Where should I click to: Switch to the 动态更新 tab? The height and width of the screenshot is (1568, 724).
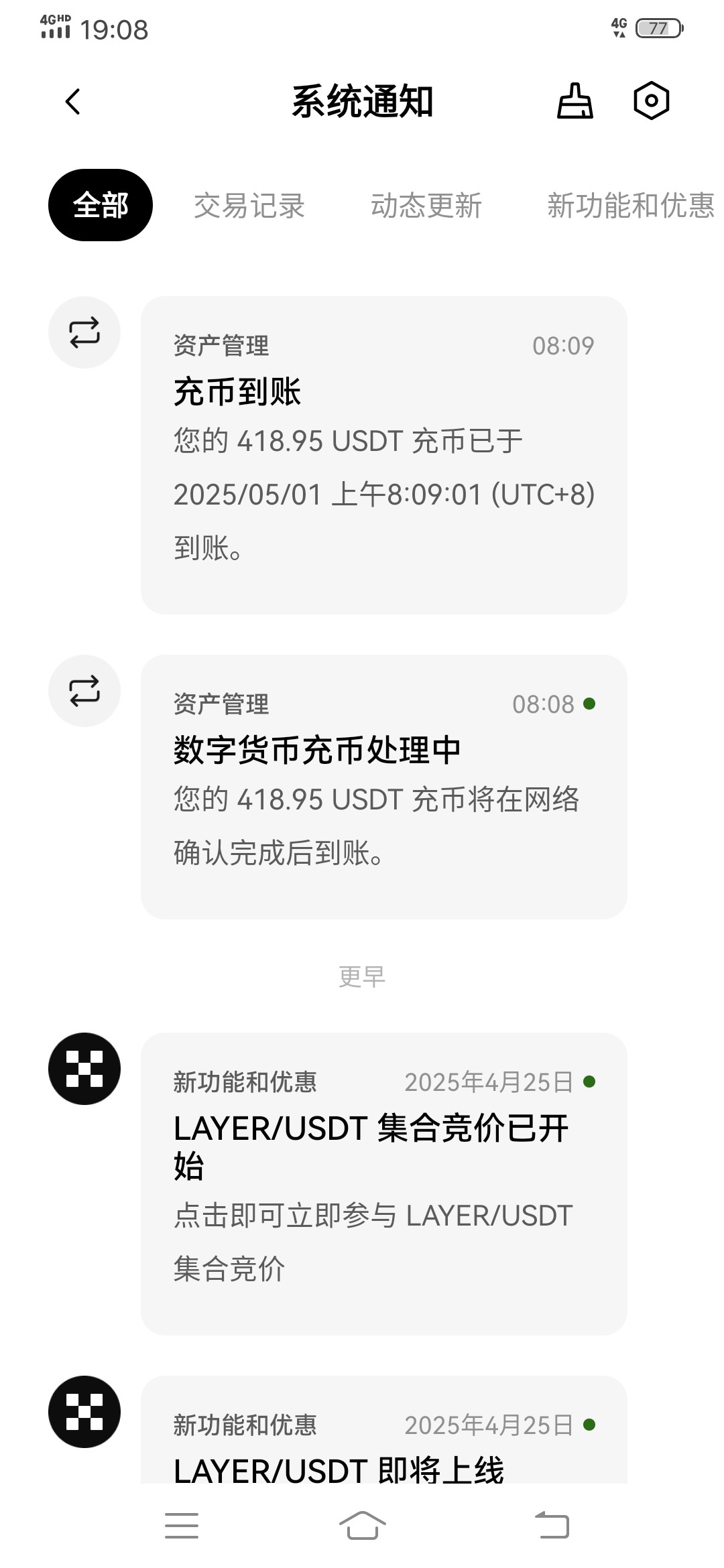[426, 205]
